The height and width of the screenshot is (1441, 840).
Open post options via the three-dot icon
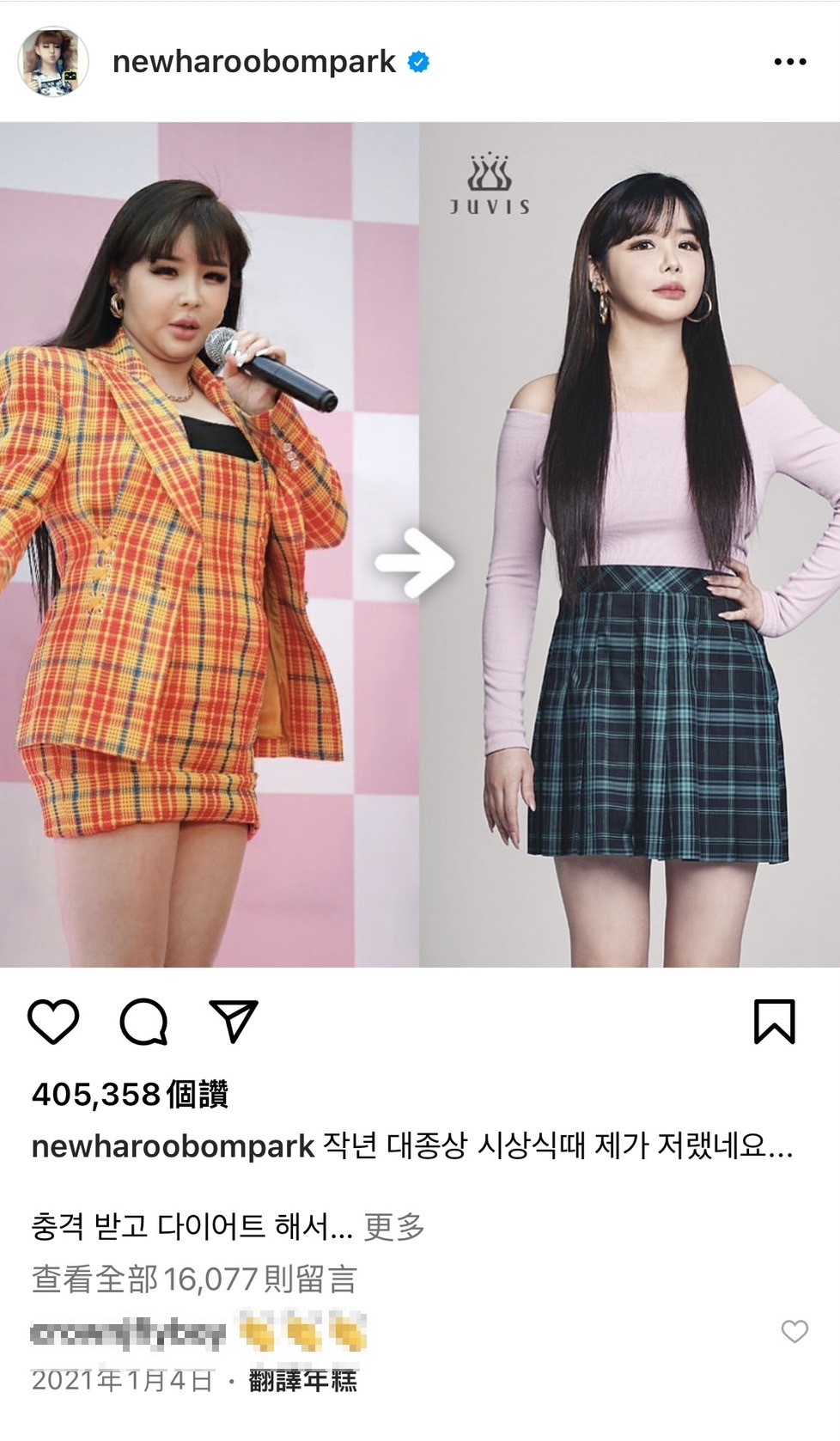click(x=792, y=62)
